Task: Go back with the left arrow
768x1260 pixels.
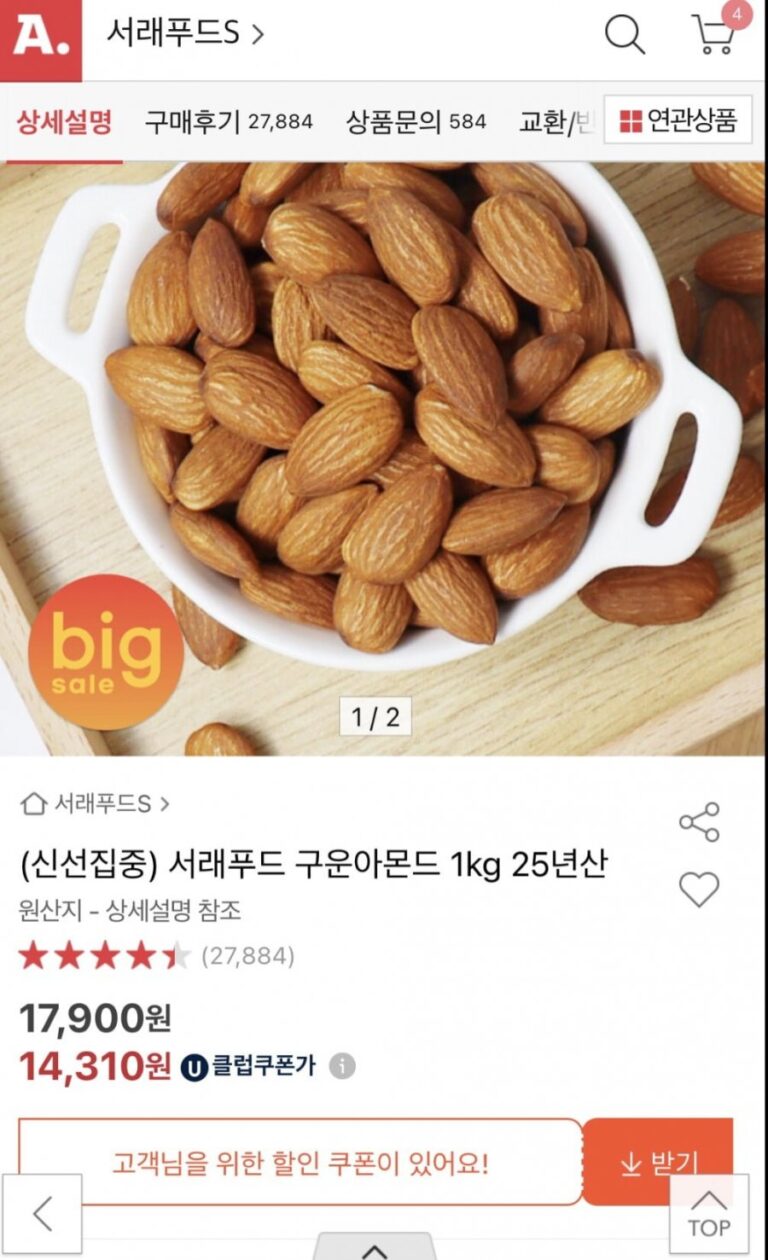Action: tap(42, 1214)
